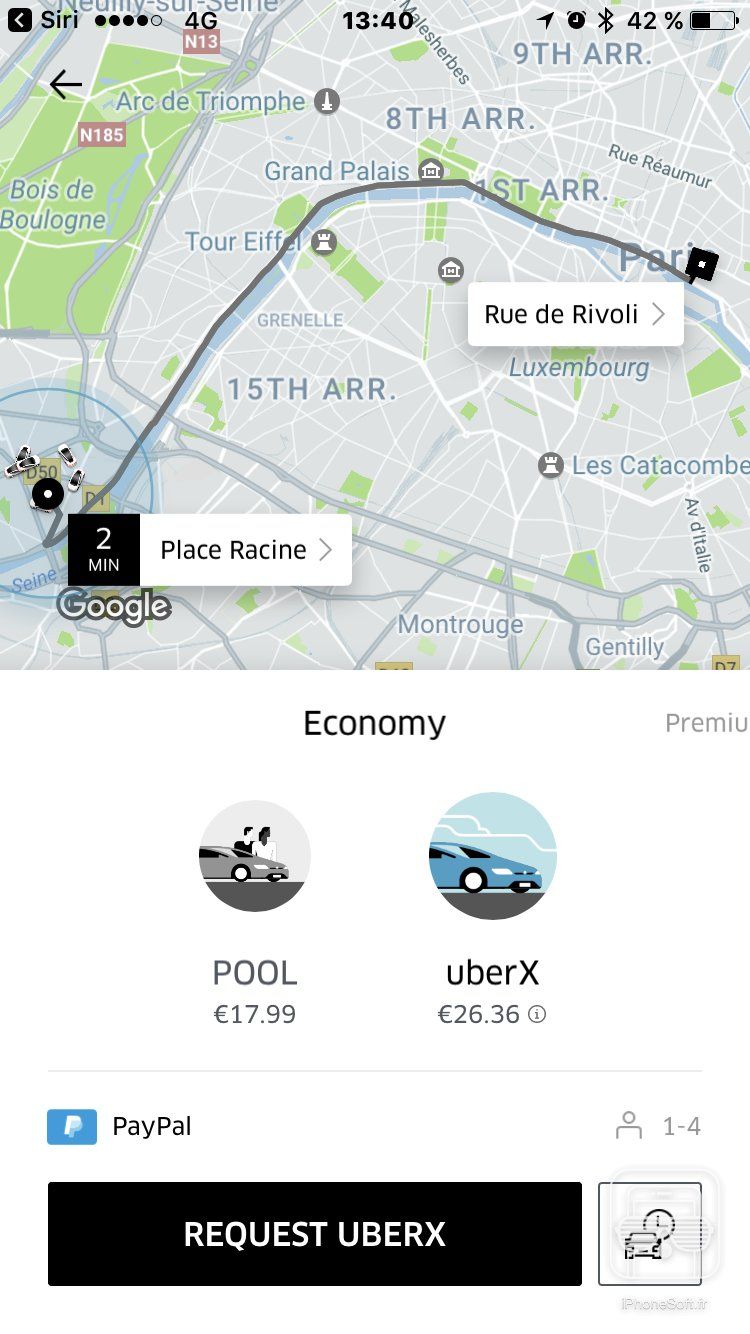The width and height of the screenshot is (750, 1334).
Task: Select the POOL ride option
Action: [254, 856]
